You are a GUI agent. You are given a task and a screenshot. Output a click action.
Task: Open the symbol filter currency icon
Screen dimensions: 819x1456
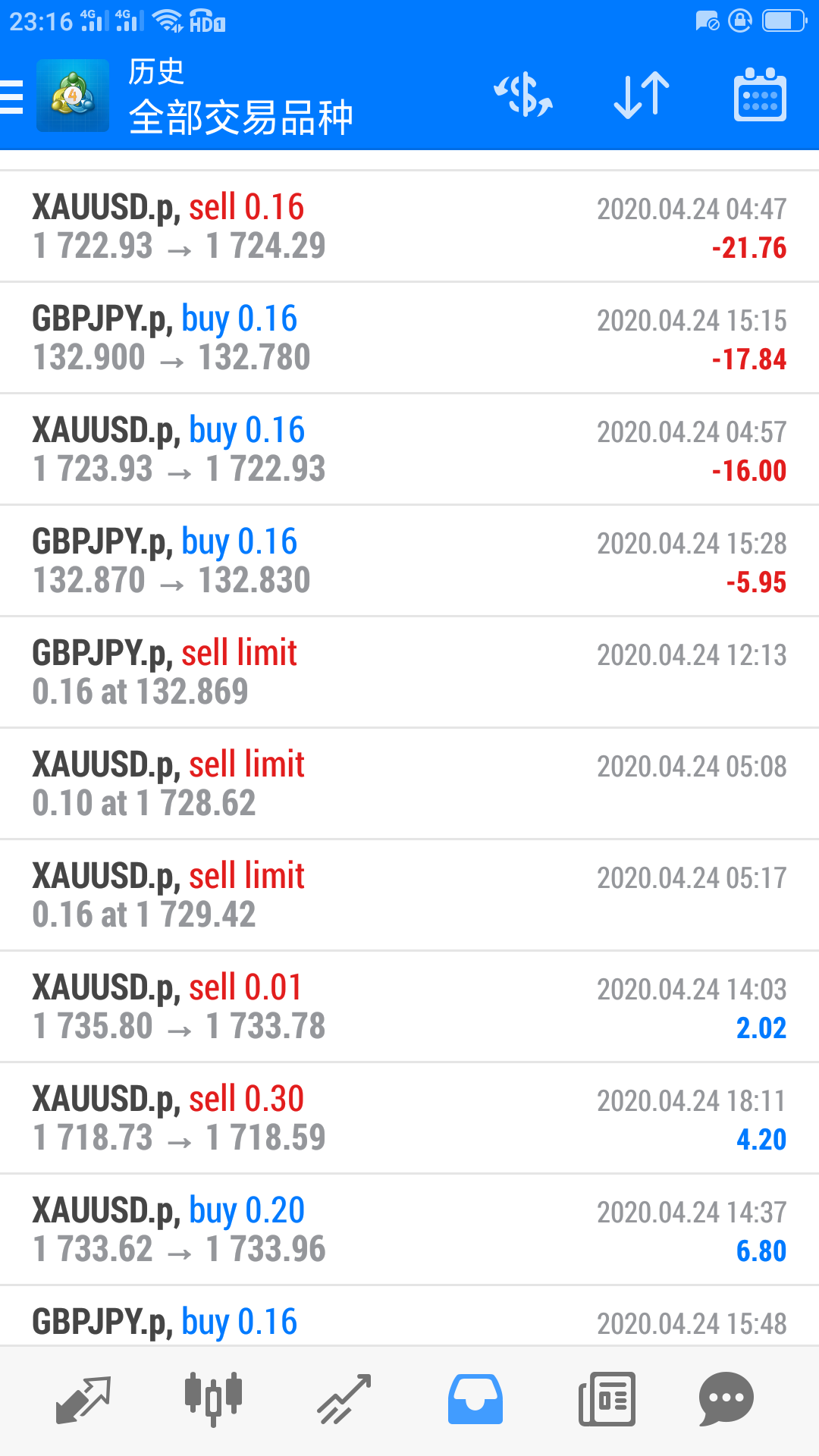(x=523, y=96)
